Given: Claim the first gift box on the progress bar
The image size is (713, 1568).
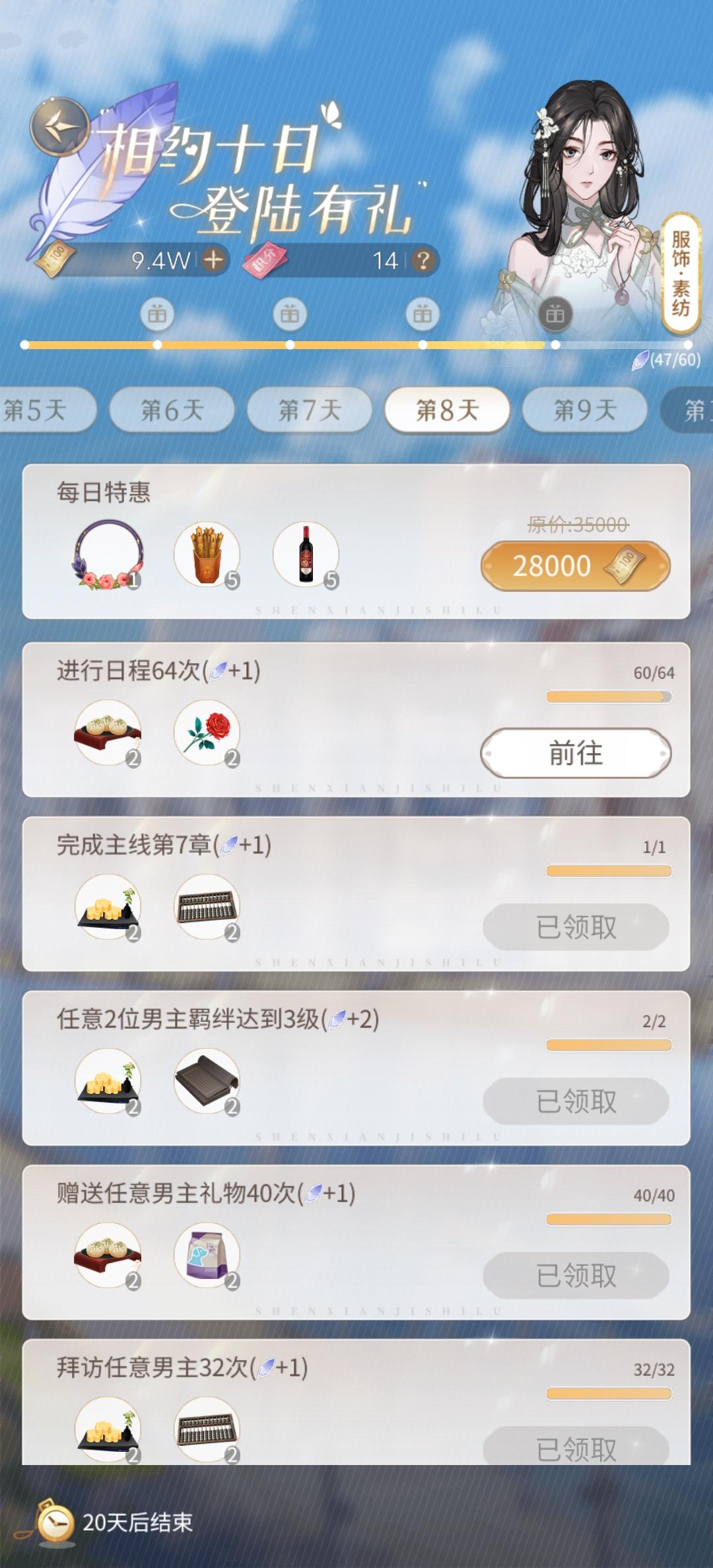Looking at the screenshot, I should pyautogui.click(x=158, y=315).
